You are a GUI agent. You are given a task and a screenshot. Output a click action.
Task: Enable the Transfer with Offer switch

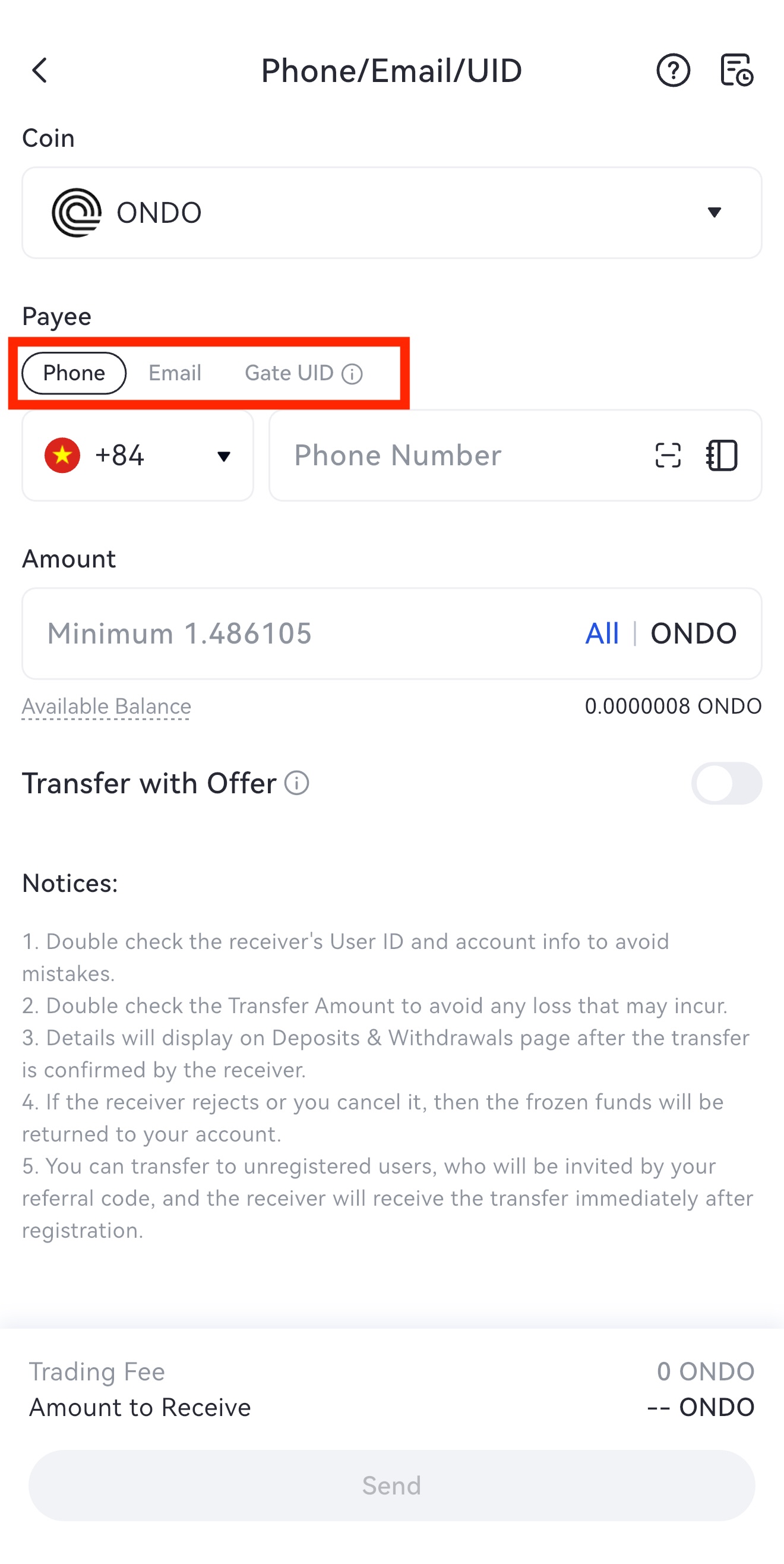pos(726,783)
